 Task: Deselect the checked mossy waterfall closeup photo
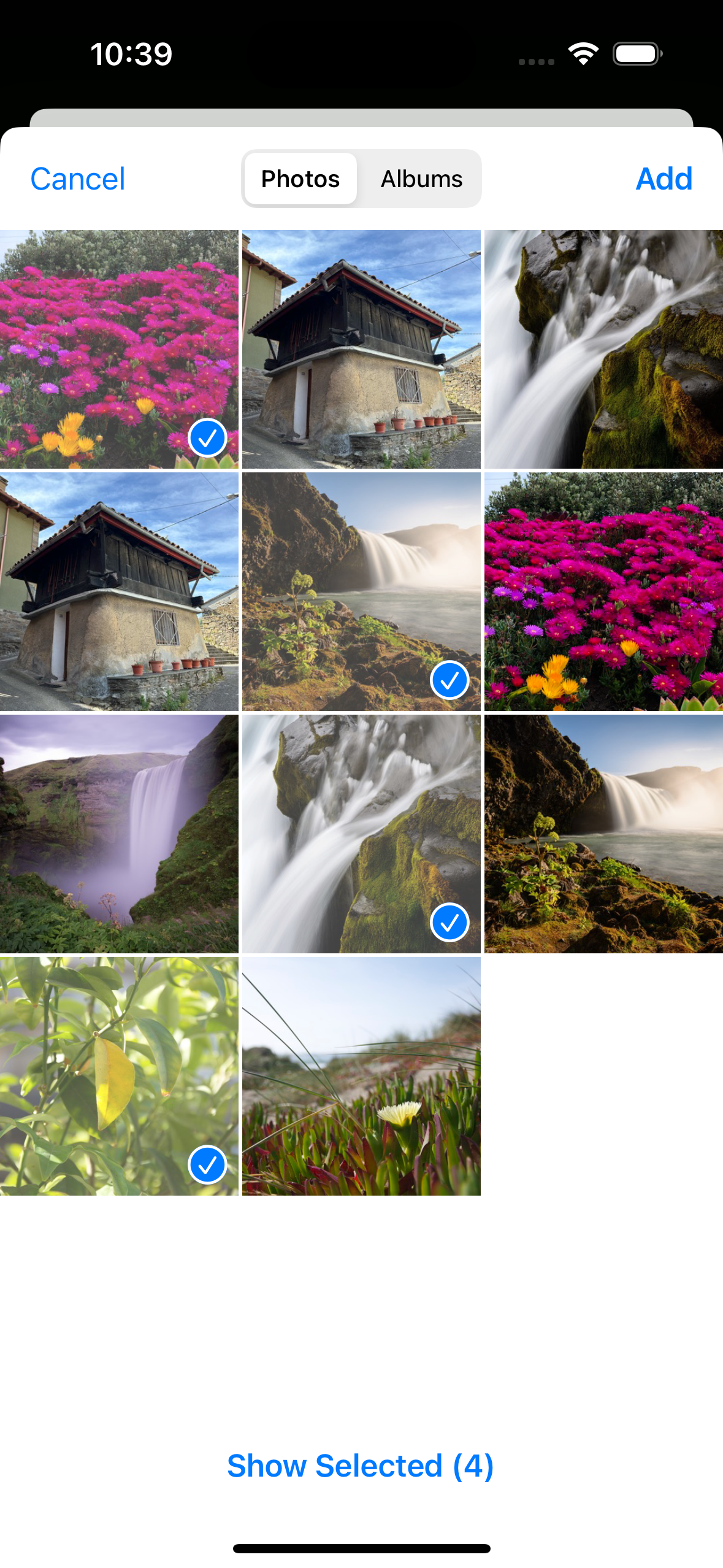click(x=361, y=834)
